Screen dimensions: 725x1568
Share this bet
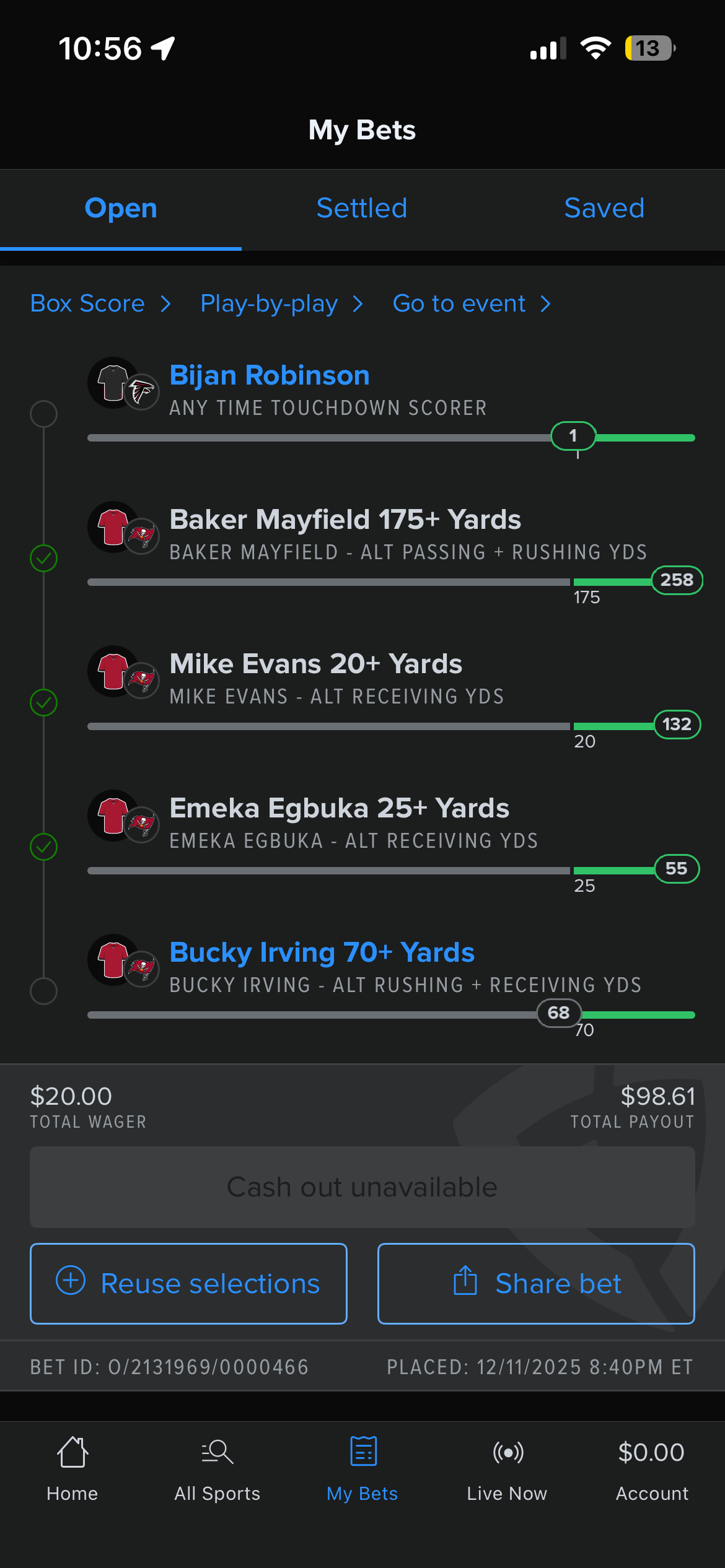(x=536, y=1284)
